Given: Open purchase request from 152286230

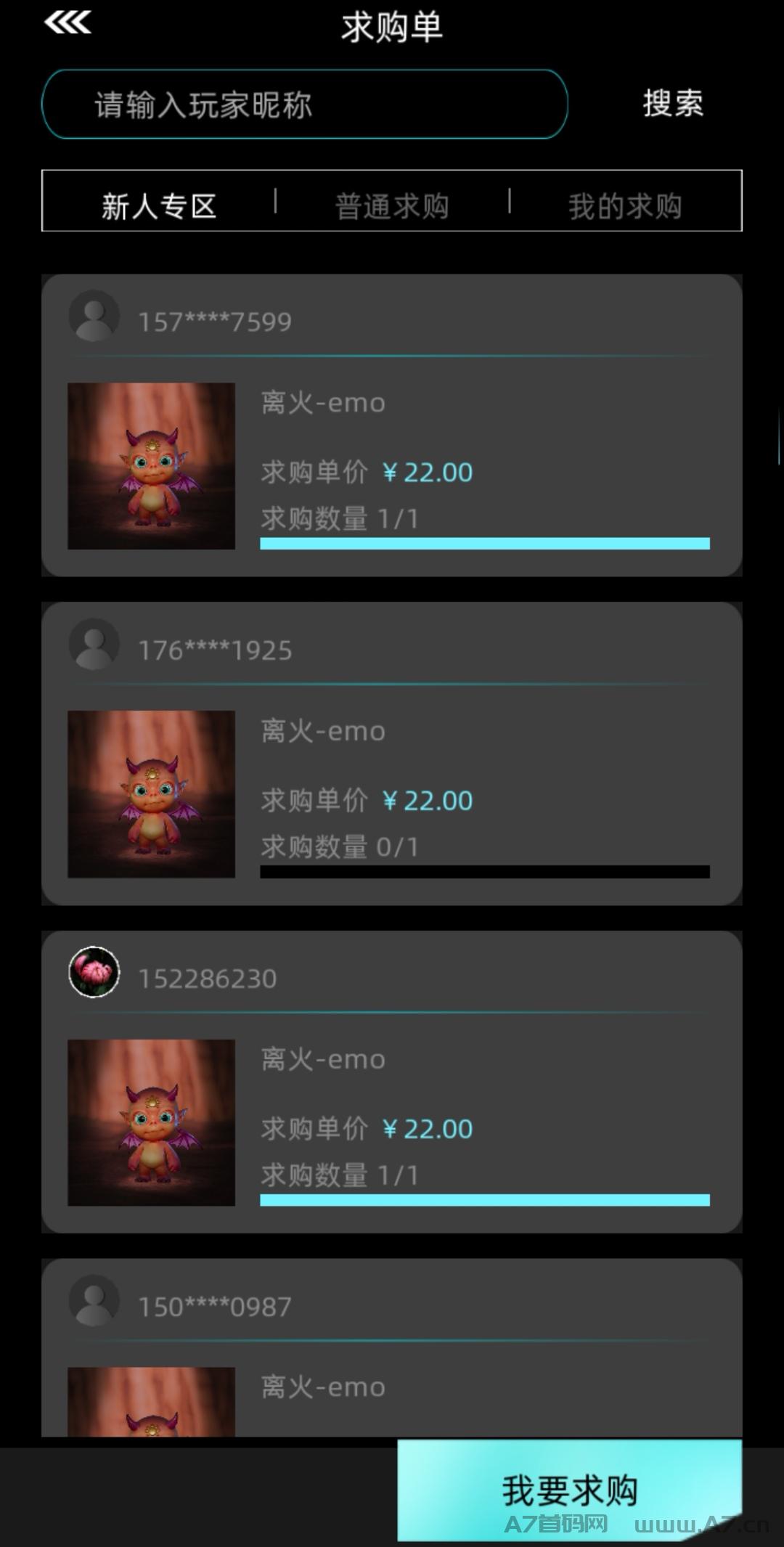Looking at the screenshot, I should [x=392, y=1082].
